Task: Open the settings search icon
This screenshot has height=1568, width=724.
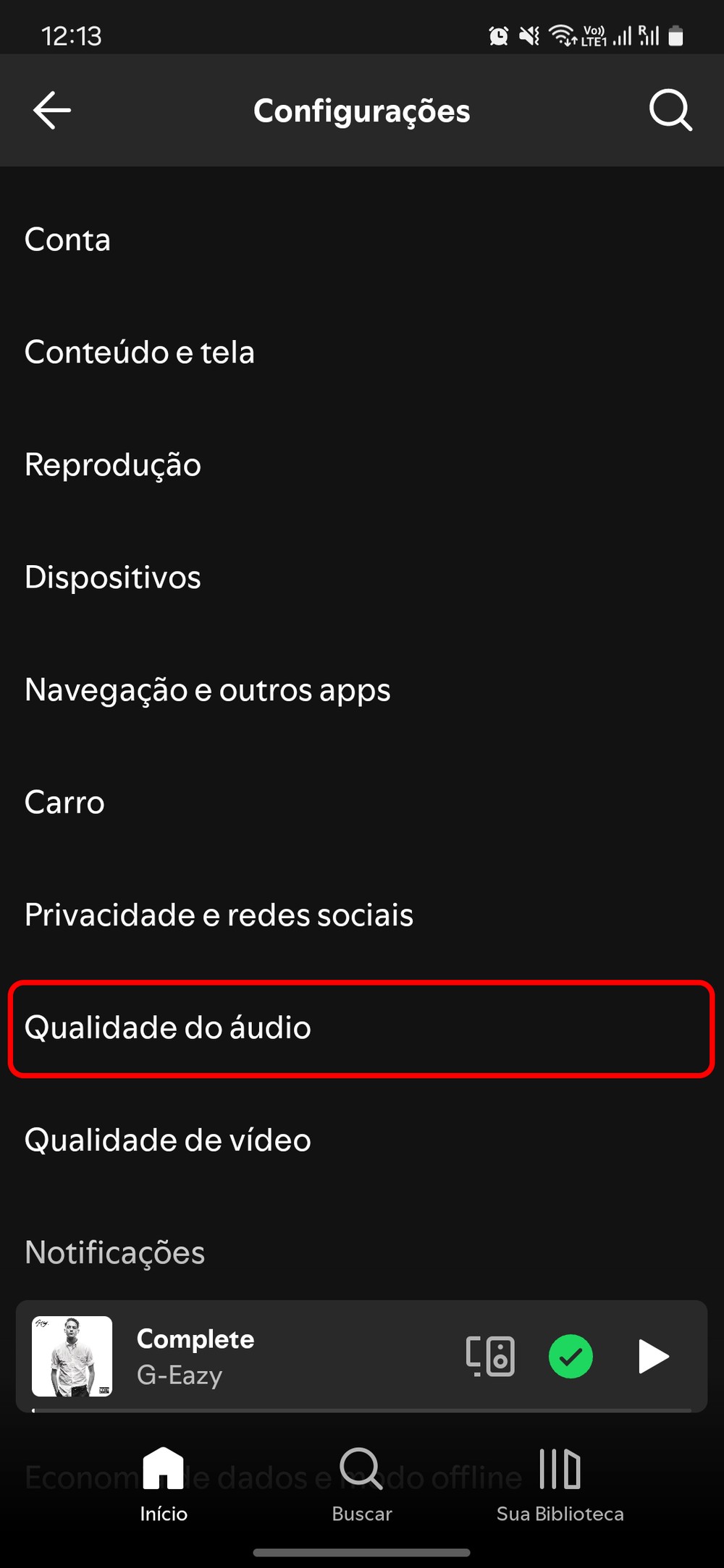Action: [670, 111]
